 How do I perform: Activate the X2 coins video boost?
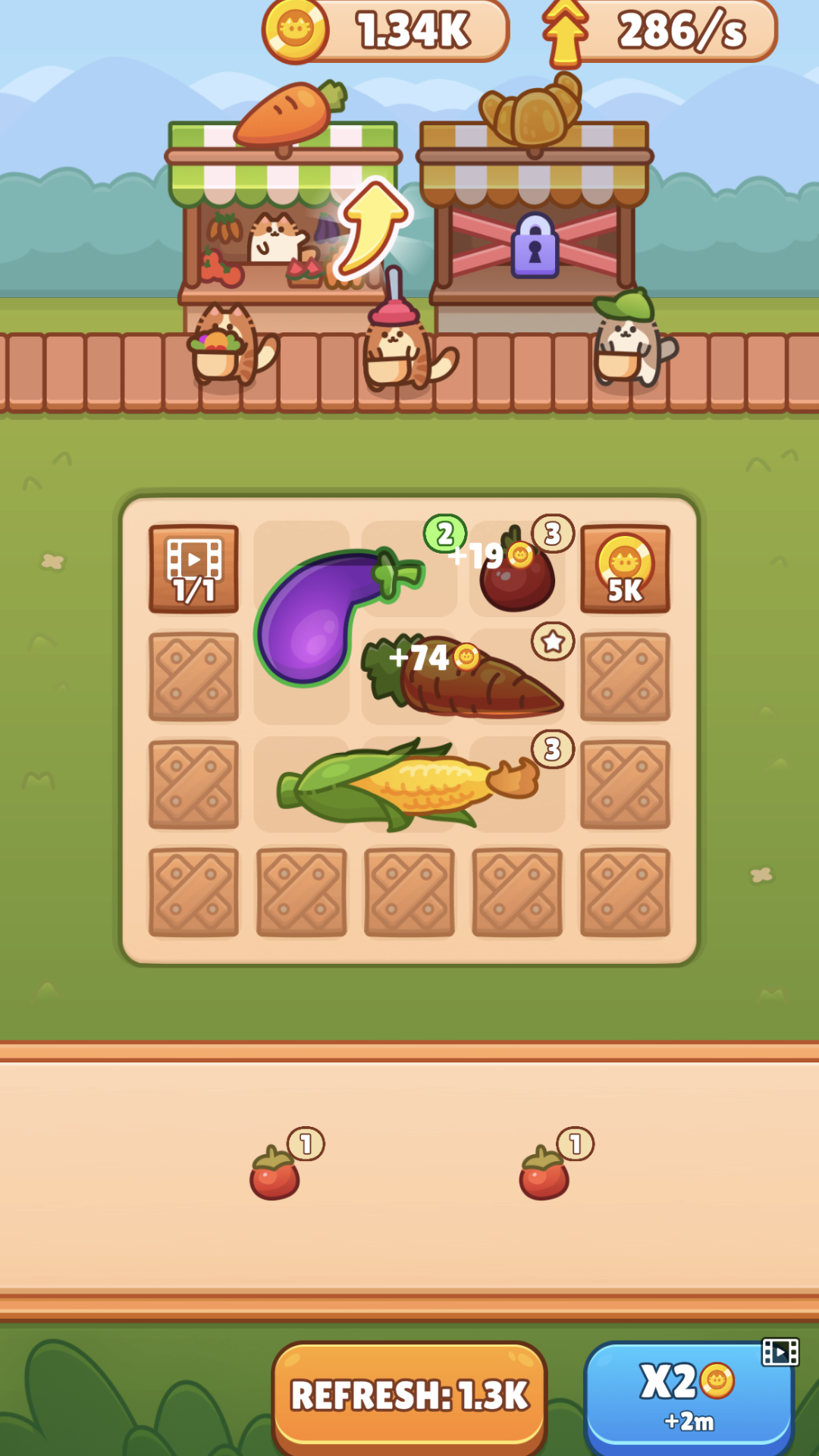pos(689,1395)
